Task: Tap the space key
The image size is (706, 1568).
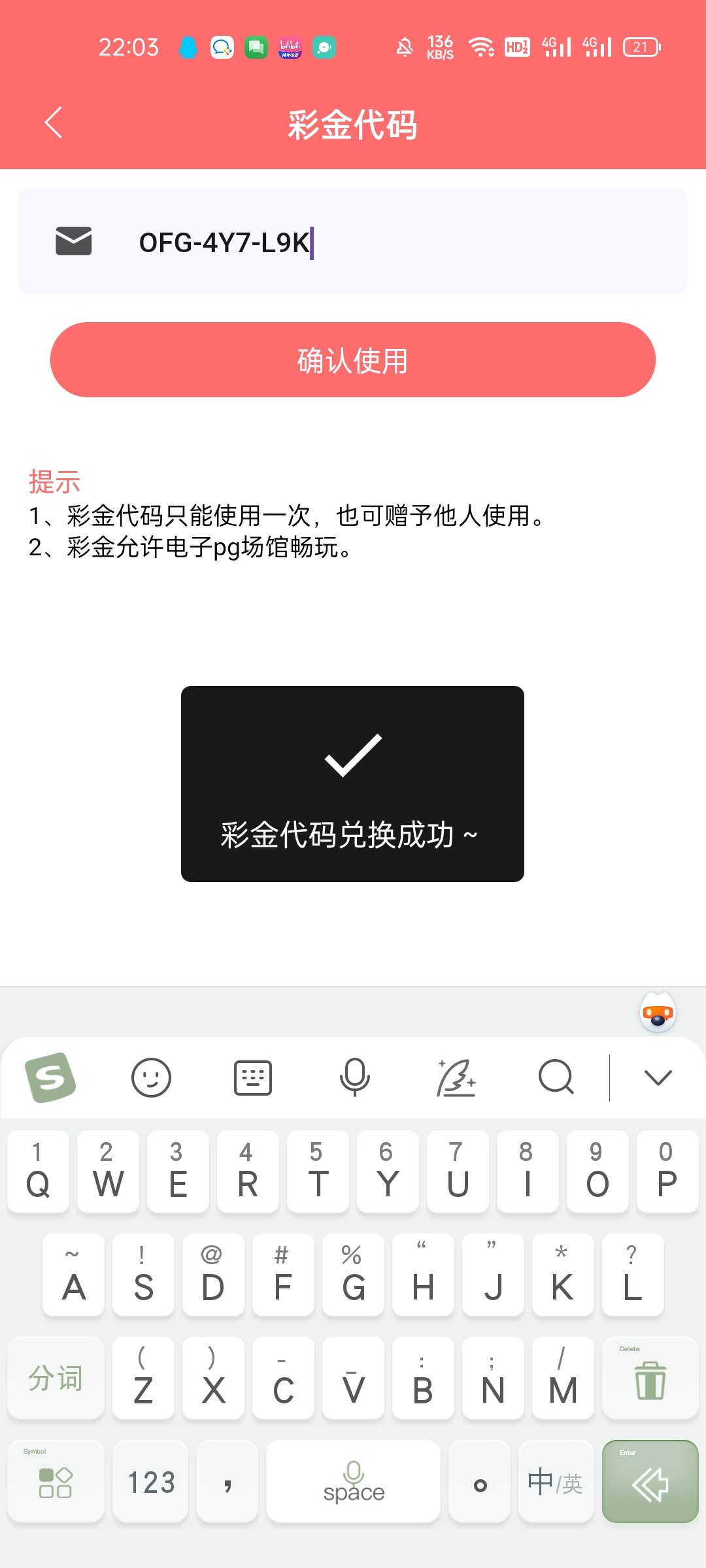Action: point(353,1481)
